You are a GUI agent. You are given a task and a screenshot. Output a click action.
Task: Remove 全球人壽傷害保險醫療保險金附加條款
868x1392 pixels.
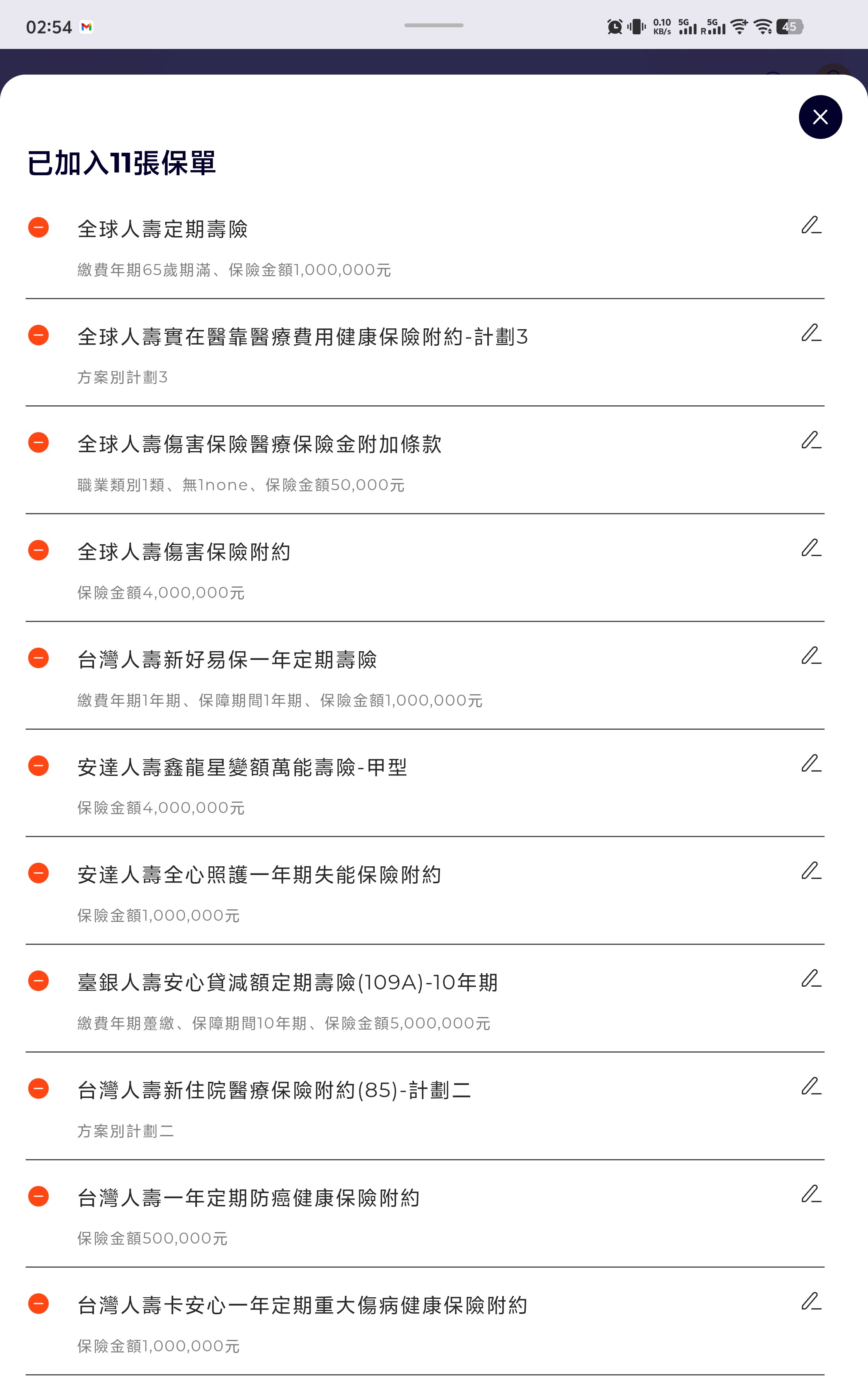coord(38,443)
